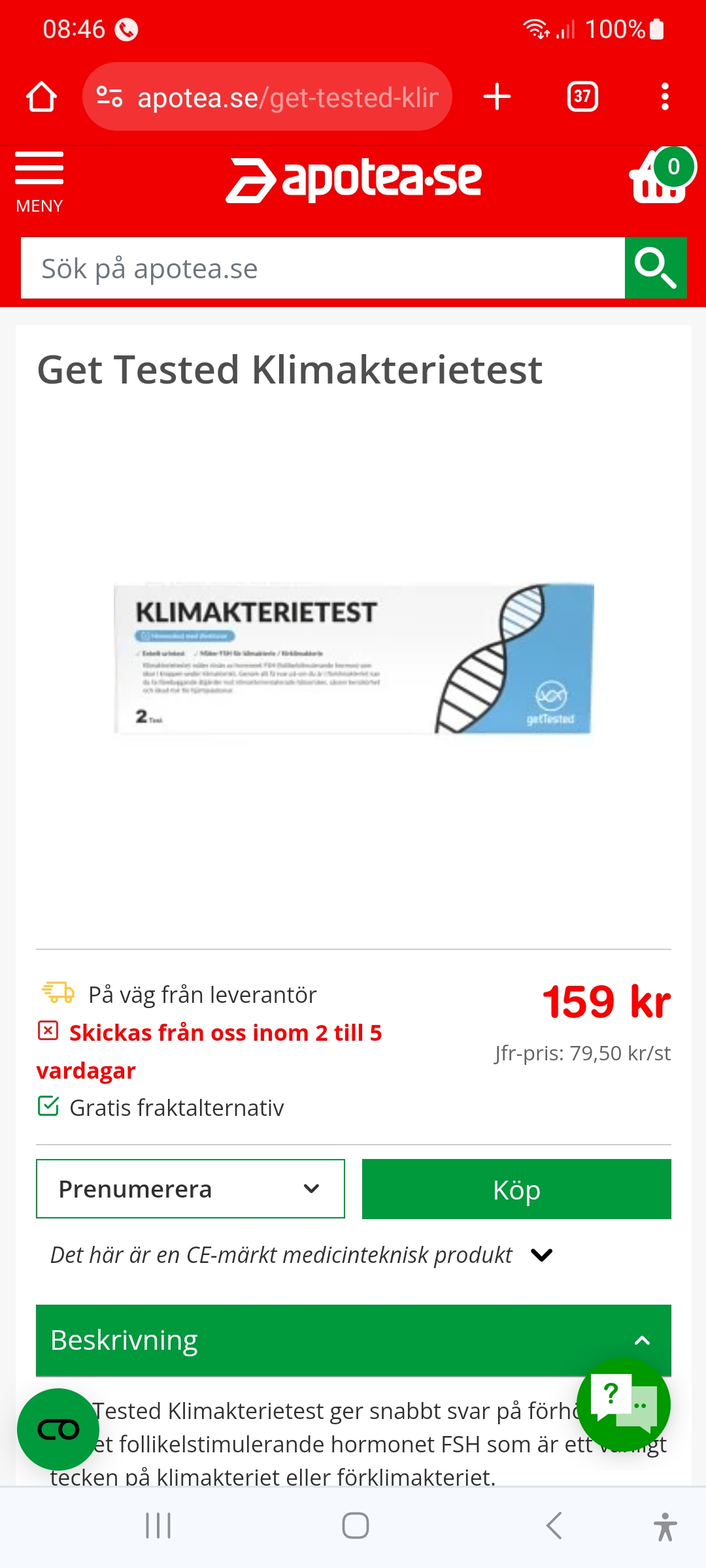
Task: Tap Köp to buy the Klimakterietest
Action: tap(516, 1189)
